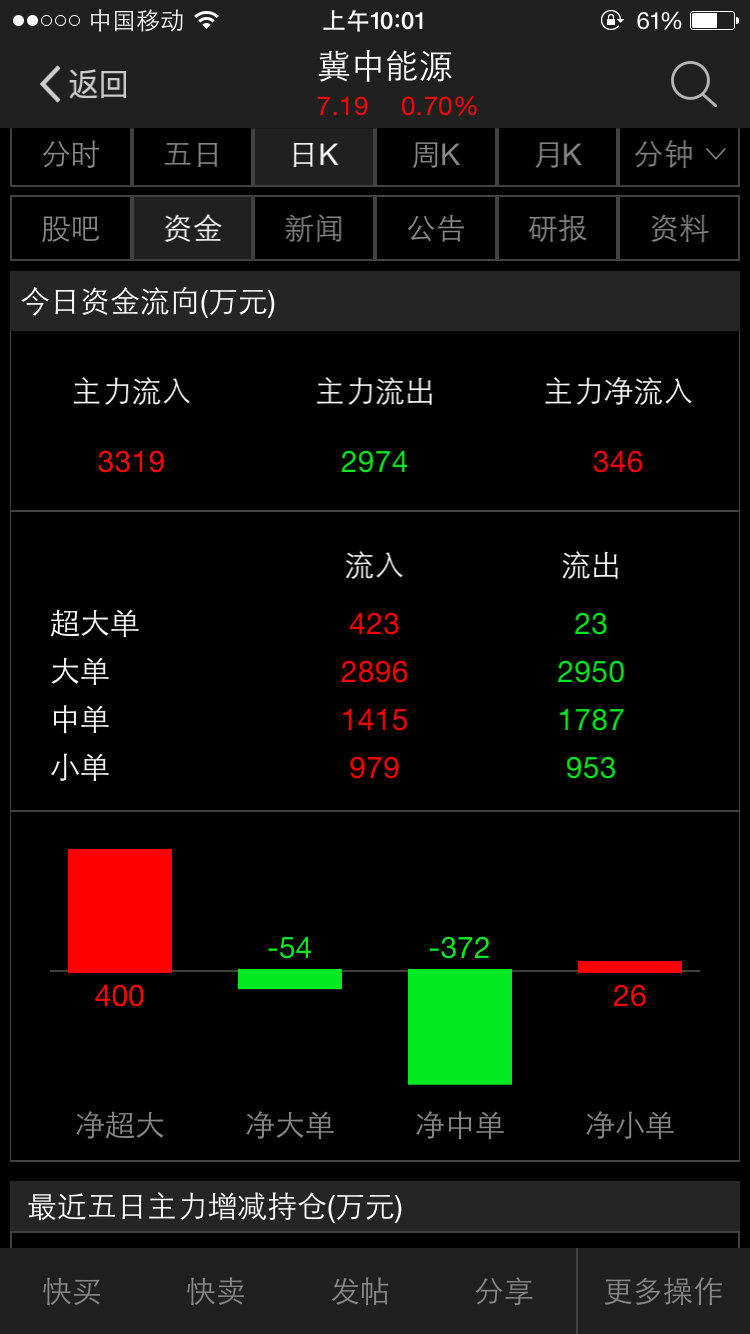This screenshot has height=1334, width=750.
Task: Expand the 分钟 dropdown
Action: 679,155
